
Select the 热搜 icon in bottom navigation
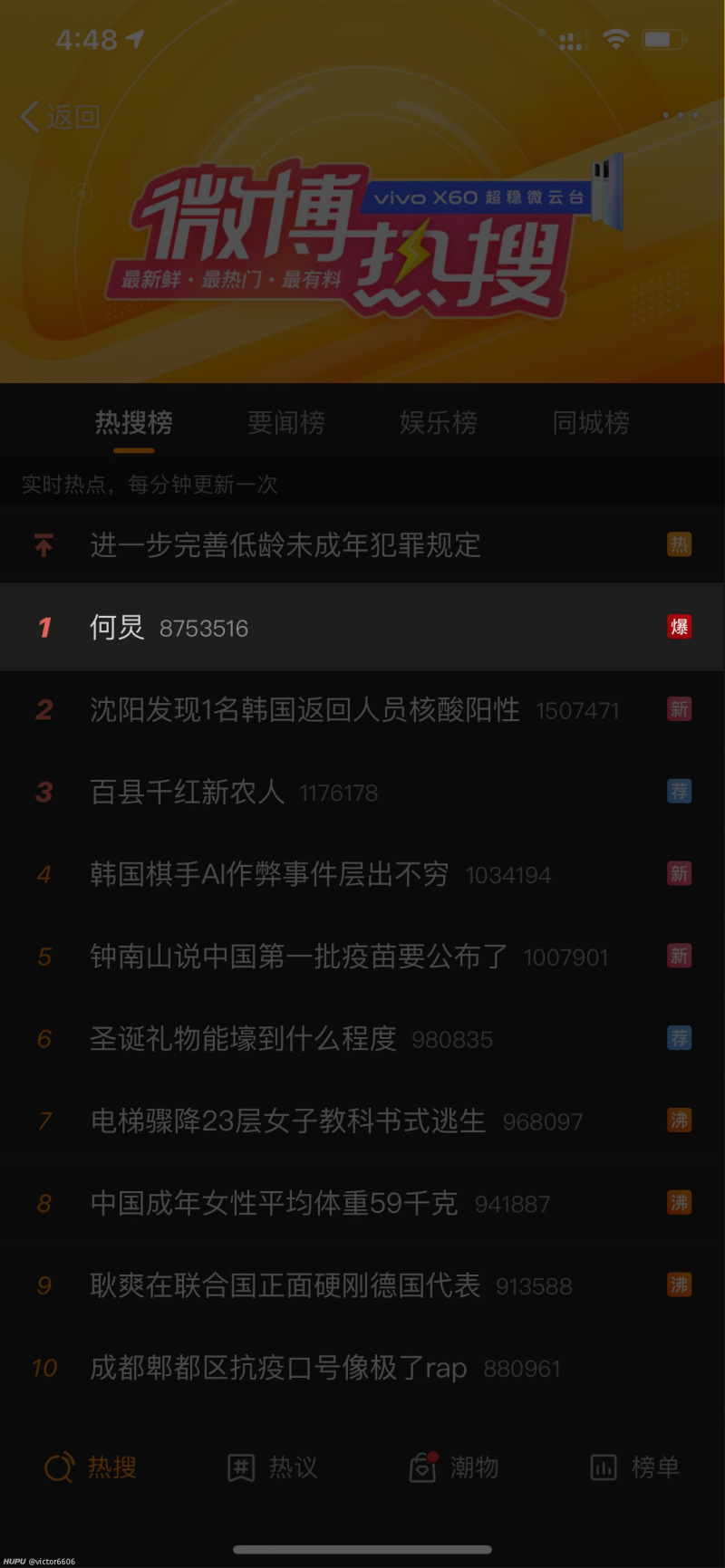[91, 1467]
